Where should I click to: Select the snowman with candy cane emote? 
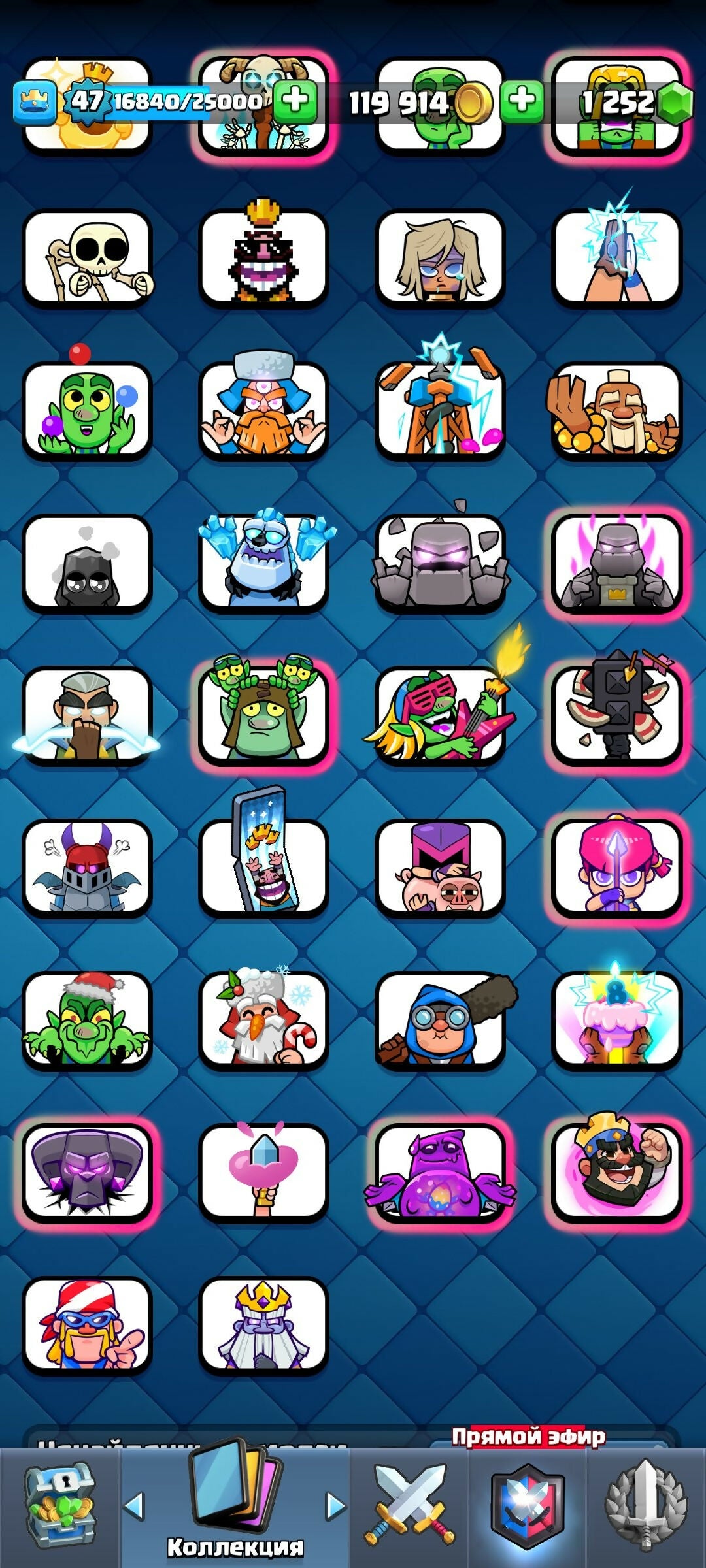pos(264,1021)
